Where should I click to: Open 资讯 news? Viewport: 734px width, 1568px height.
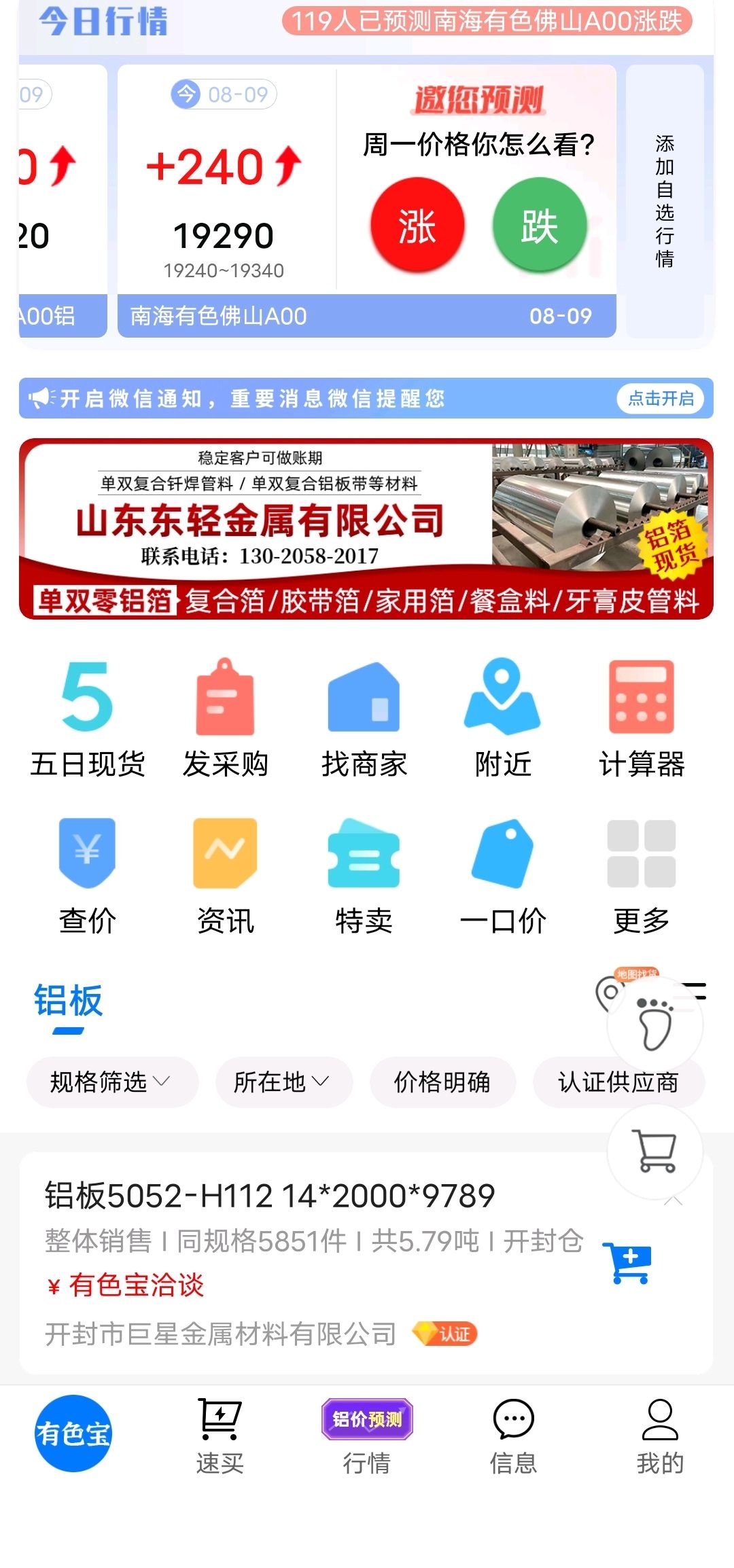pos(226,876)
